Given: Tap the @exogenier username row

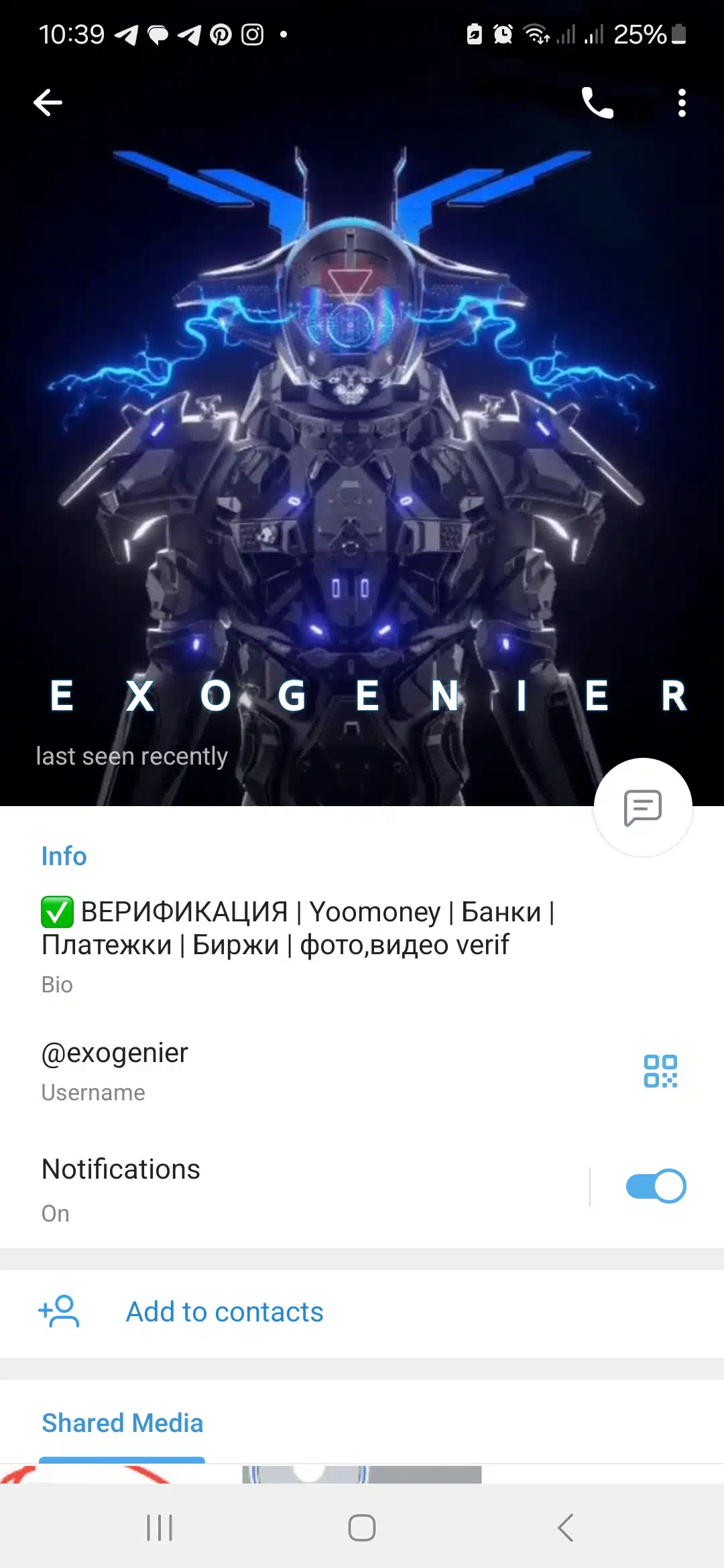Looking at the screenshot, I should point(362,1071).
